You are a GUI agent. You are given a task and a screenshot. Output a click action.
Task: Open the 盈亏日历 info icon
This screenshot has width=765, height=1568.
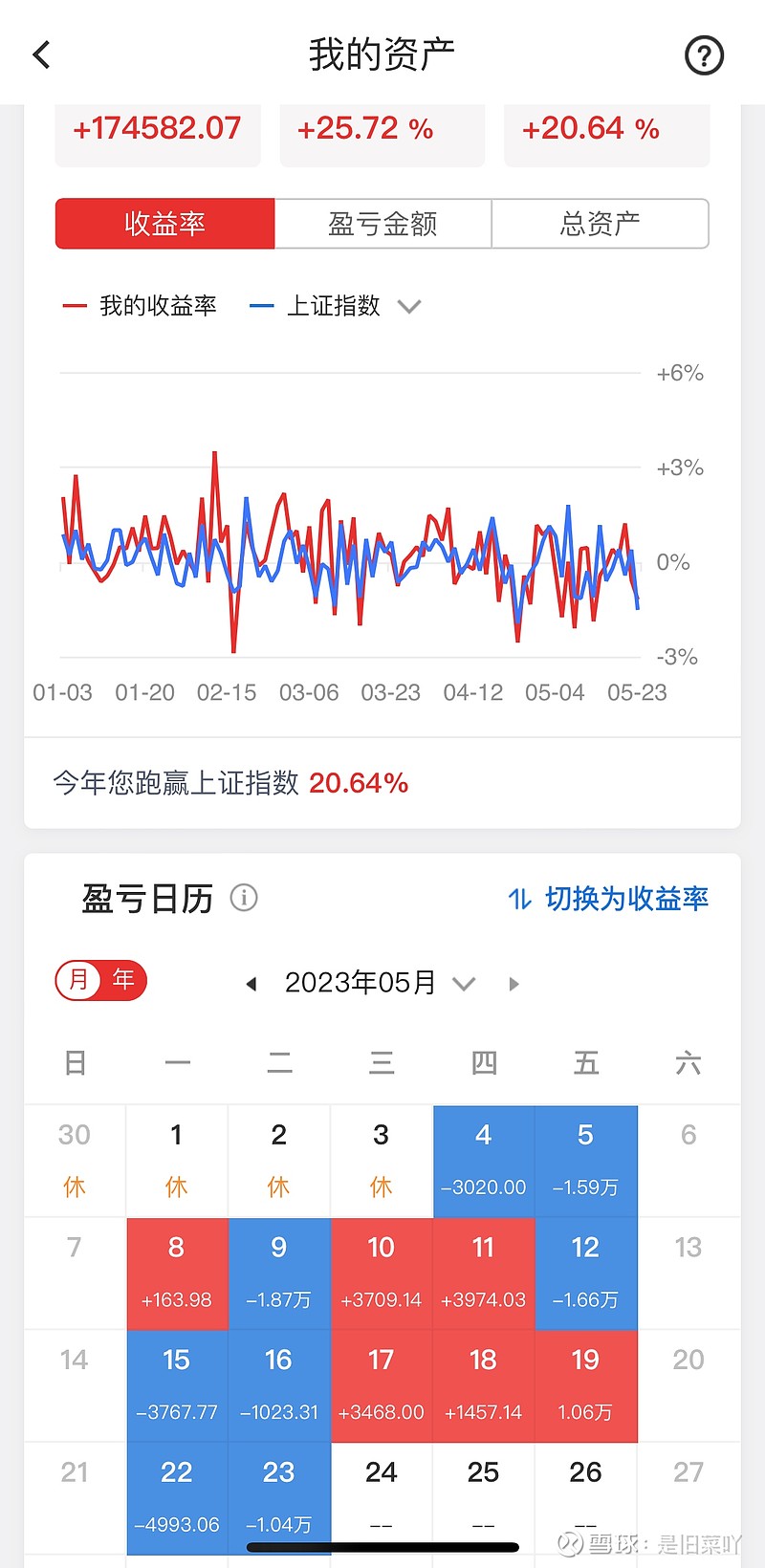pos(244,898)
